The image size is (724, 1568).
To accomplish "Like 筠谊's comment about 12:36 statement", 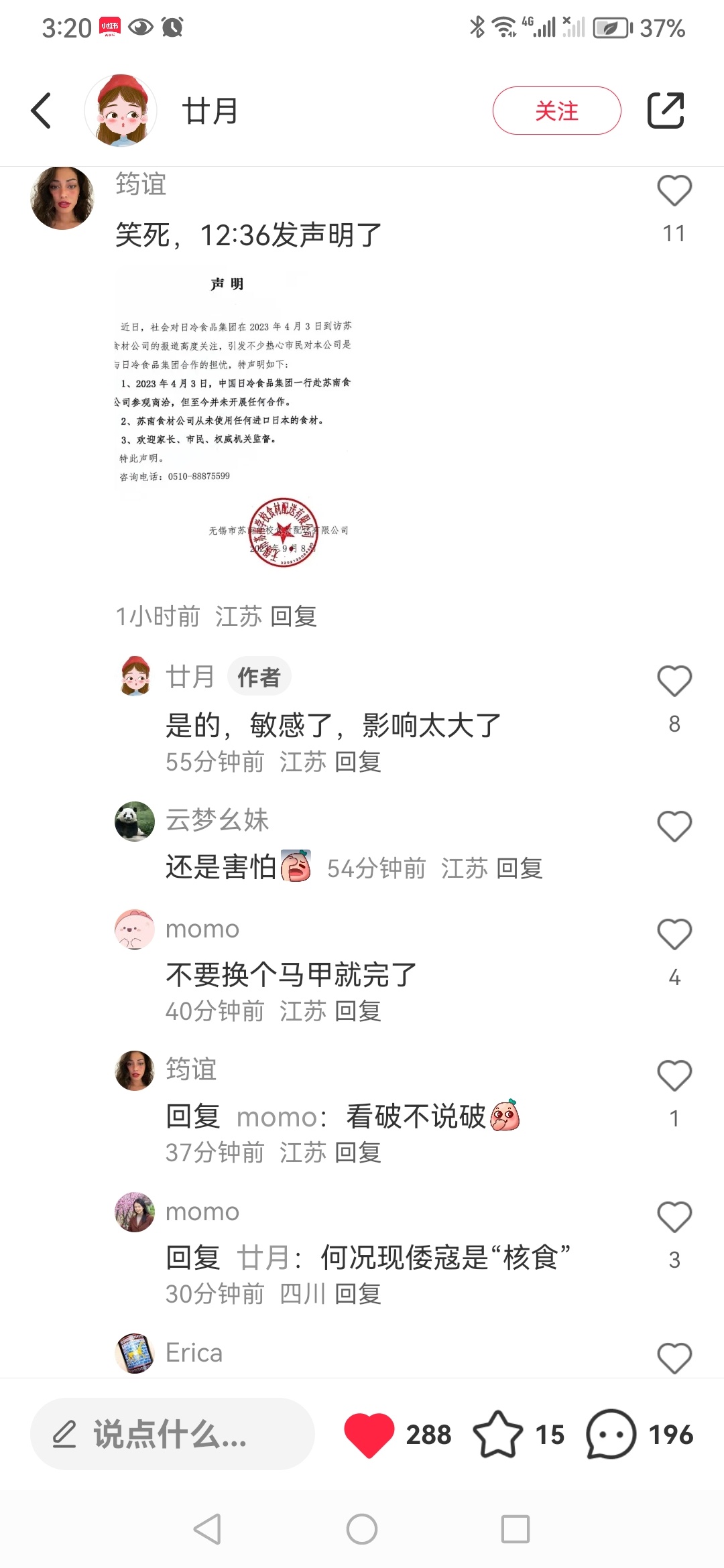I will 674,191.
